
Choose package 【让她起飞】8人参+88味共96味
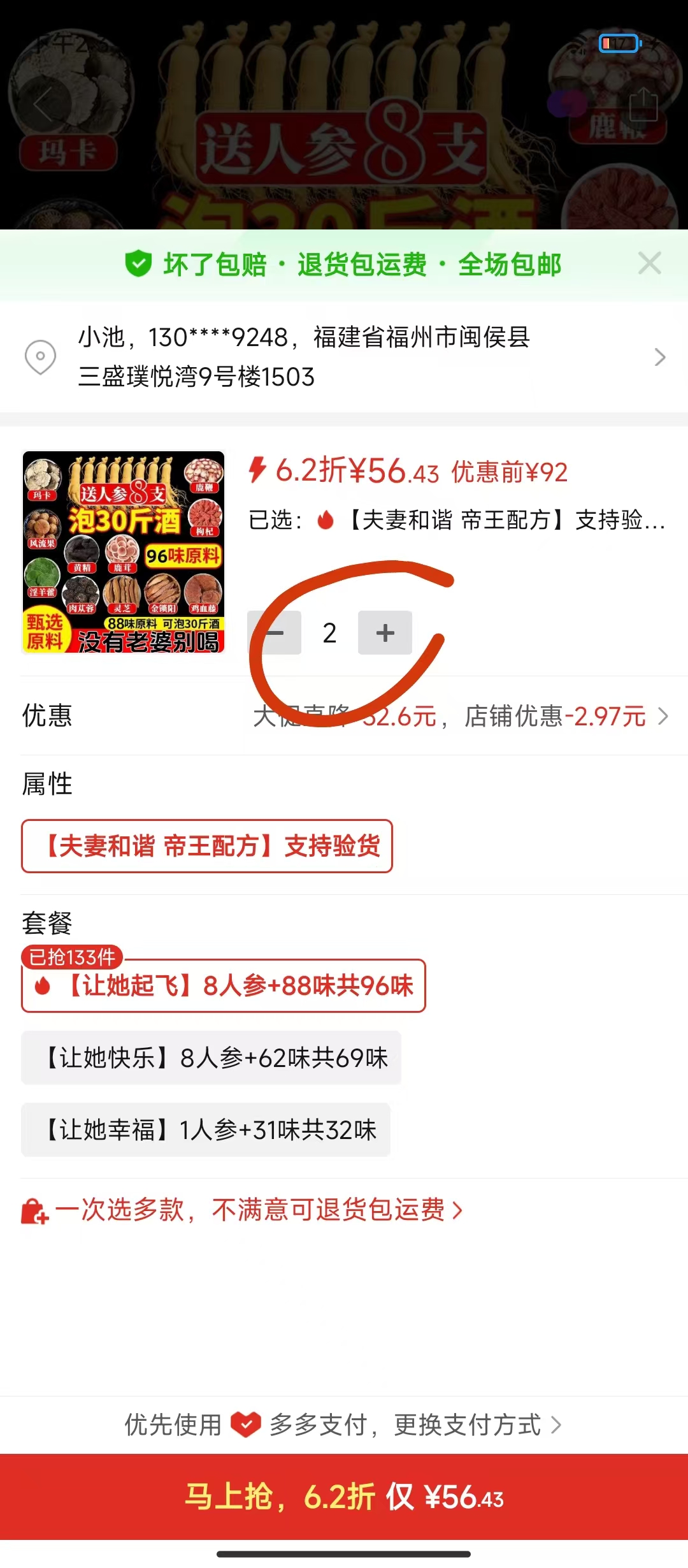click(224, 986)
